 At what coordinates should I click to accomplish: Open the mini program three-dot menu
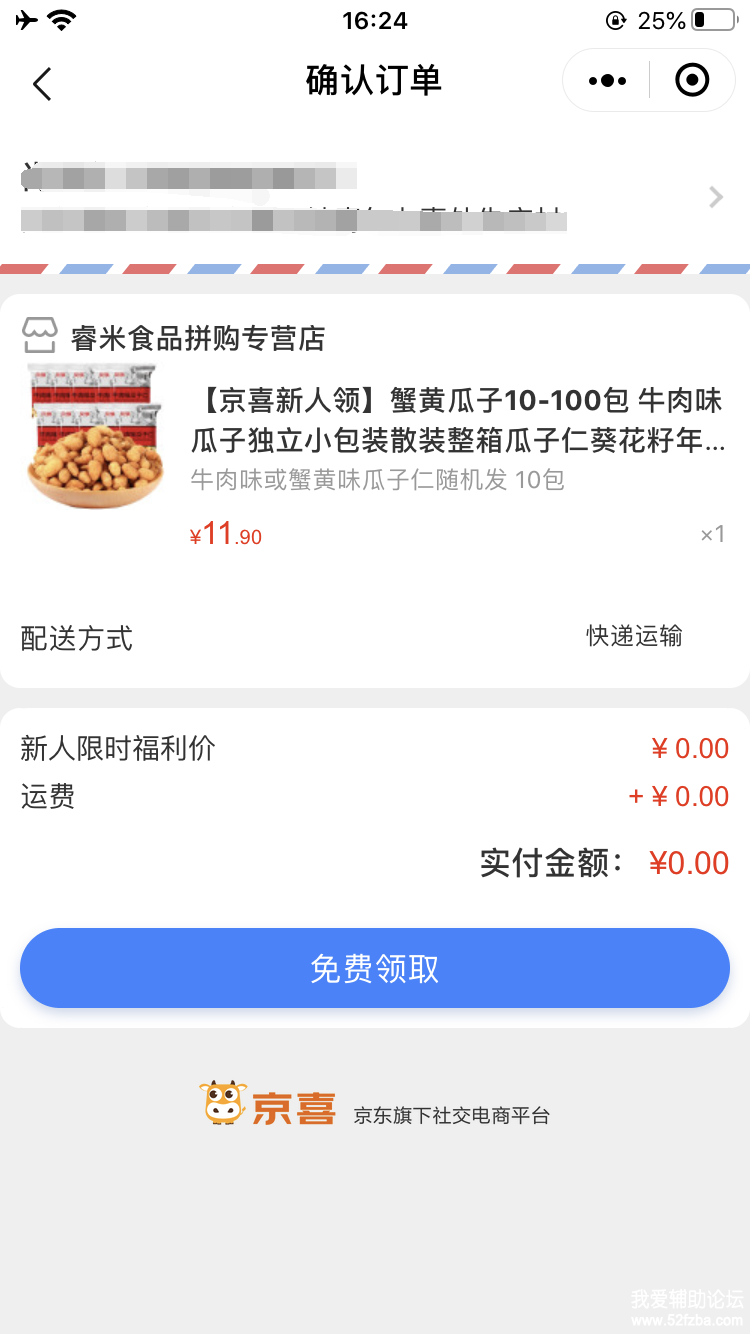click(607, 81)
